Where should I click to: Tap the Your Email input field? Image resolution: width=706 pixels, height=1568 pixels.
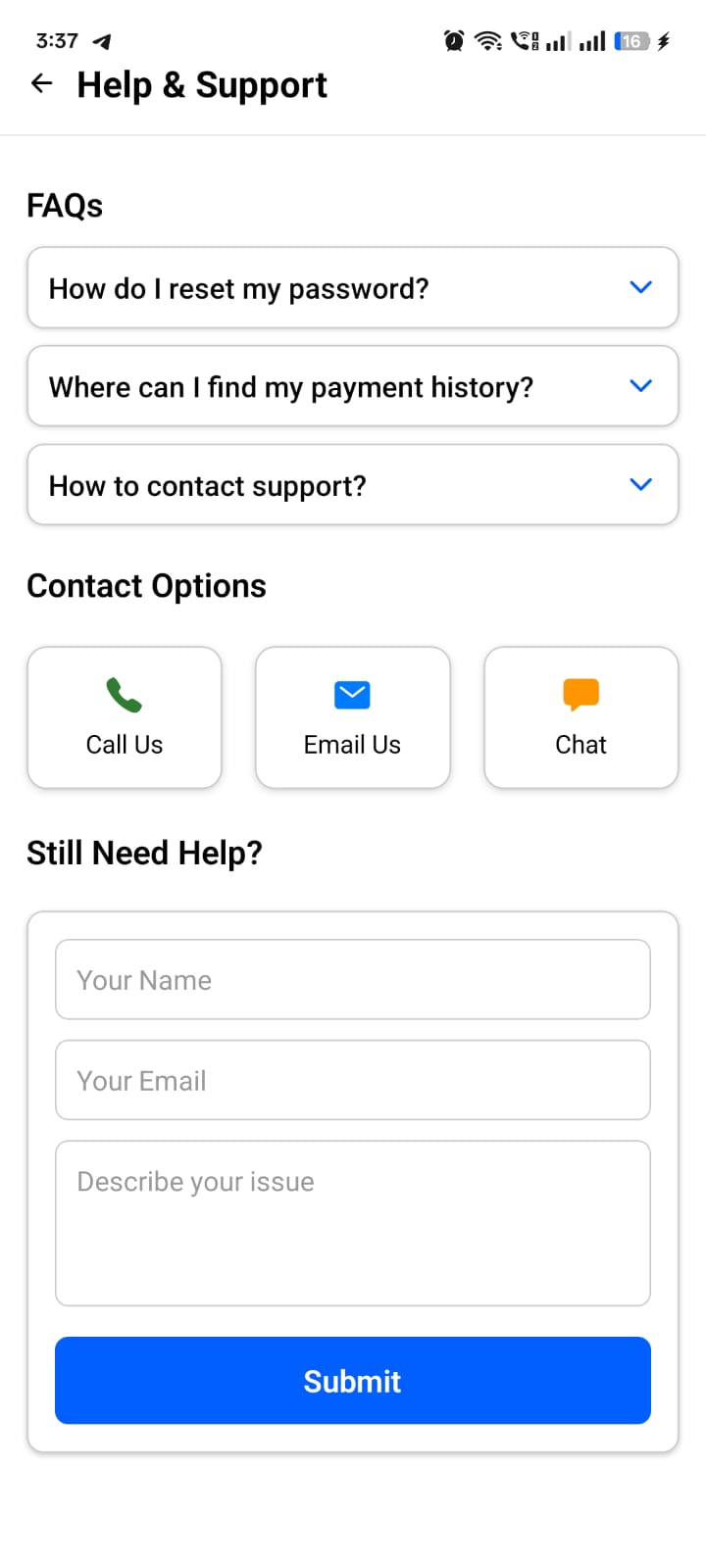(353, 1080)
